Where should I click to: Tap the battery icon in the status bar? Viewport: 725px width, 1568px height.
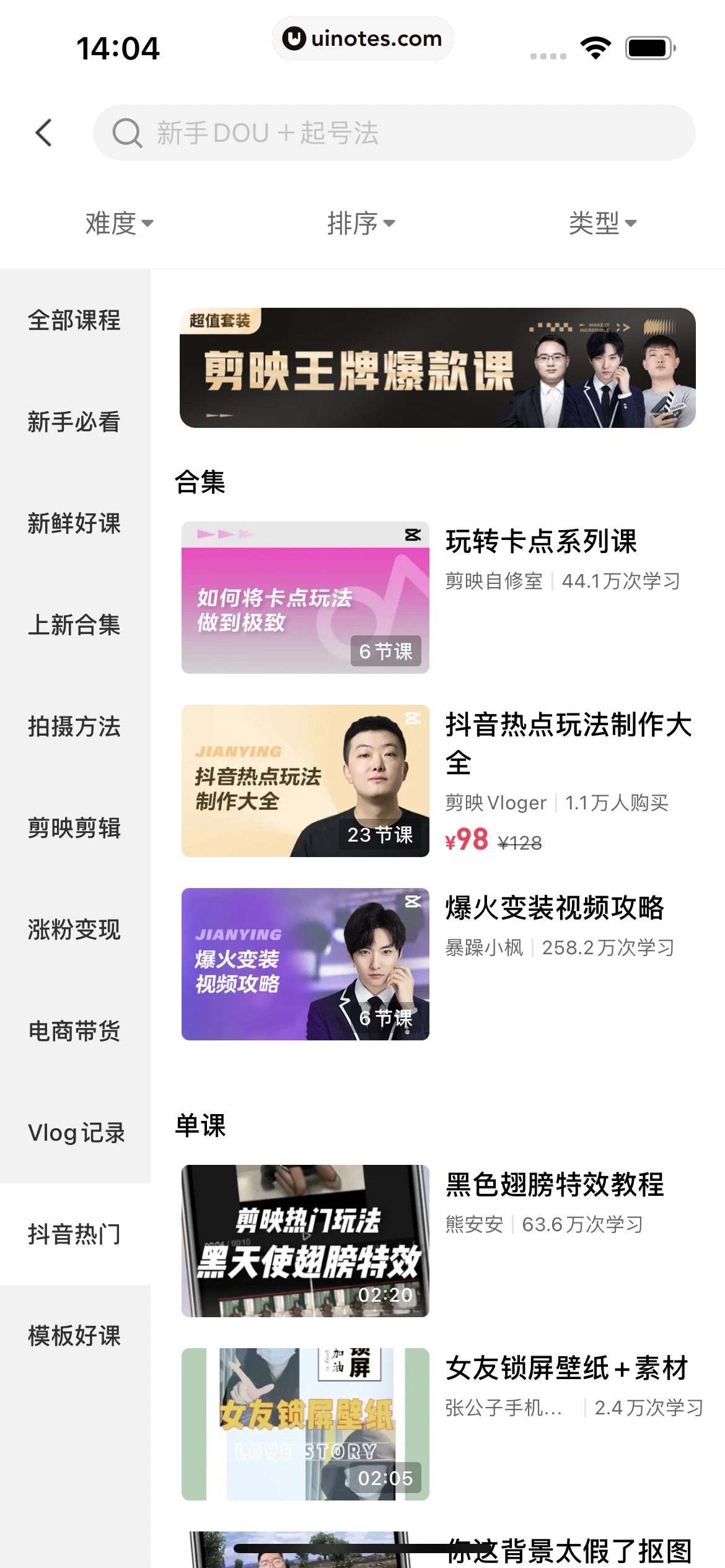point(647,47)
